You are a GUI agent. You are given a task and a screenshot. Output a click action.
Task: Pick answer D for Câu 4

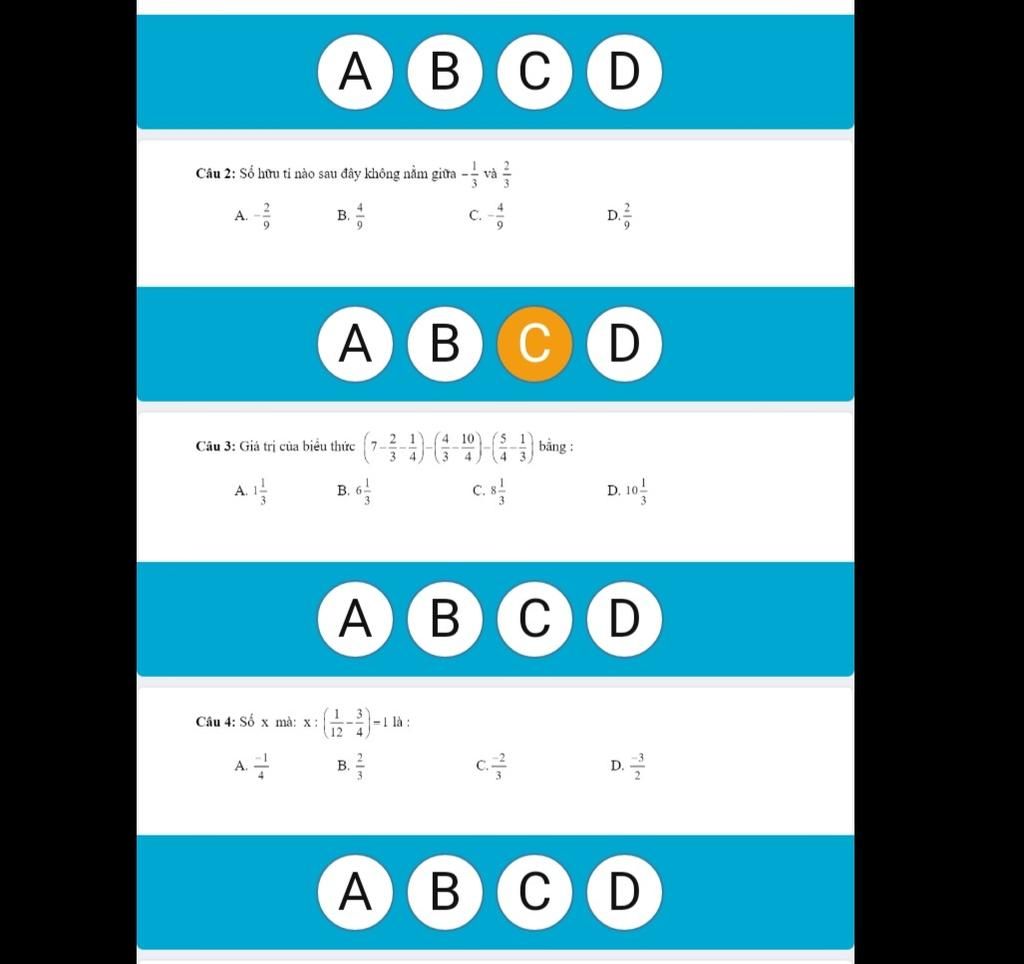(x=624, y=892)
